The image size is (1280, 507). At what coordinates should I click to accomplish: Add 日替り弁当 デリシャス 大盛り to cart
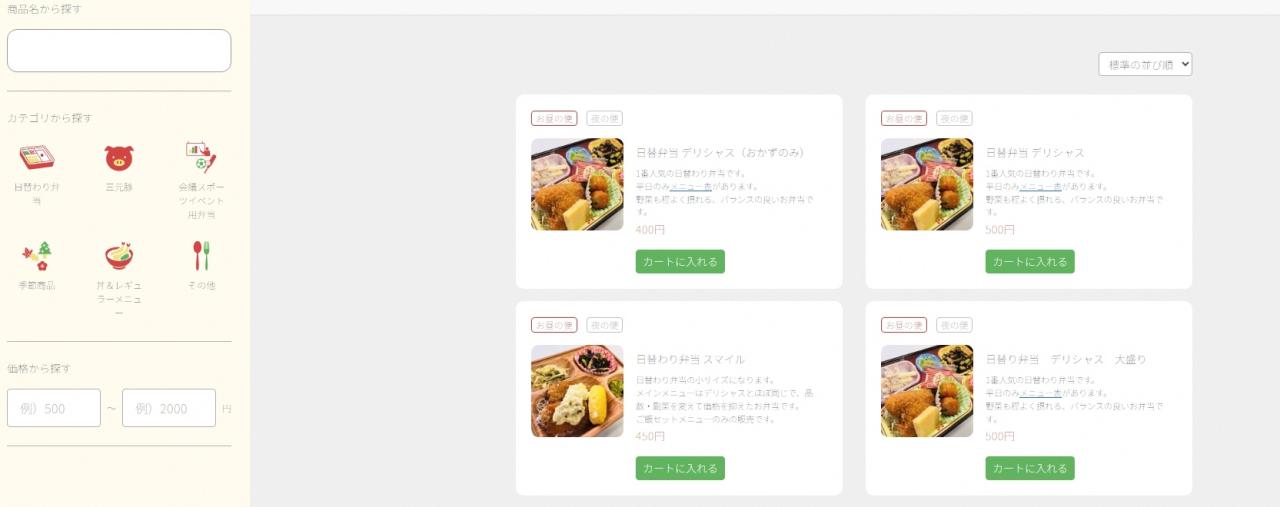[x=1030, y=468]
